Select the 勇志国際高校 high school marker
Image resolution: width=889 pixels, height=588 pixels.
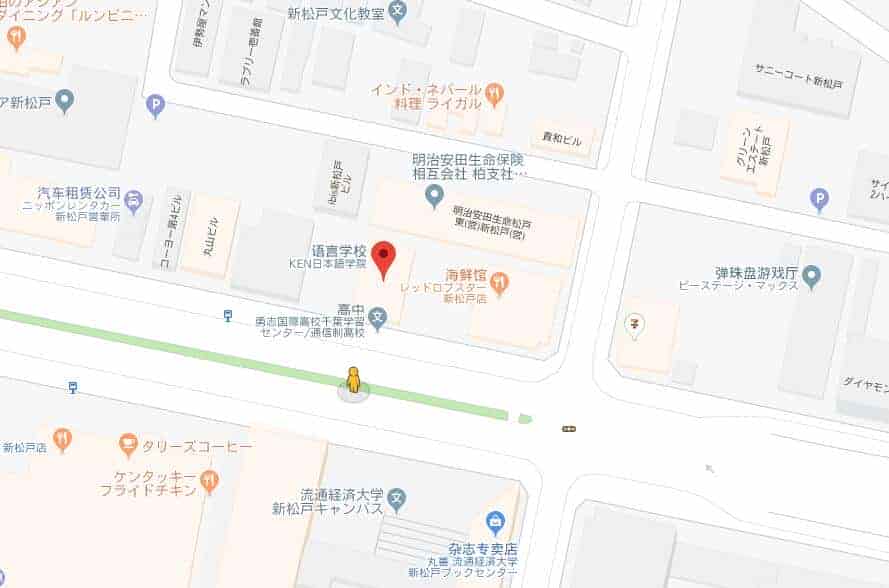pos(377,320)
